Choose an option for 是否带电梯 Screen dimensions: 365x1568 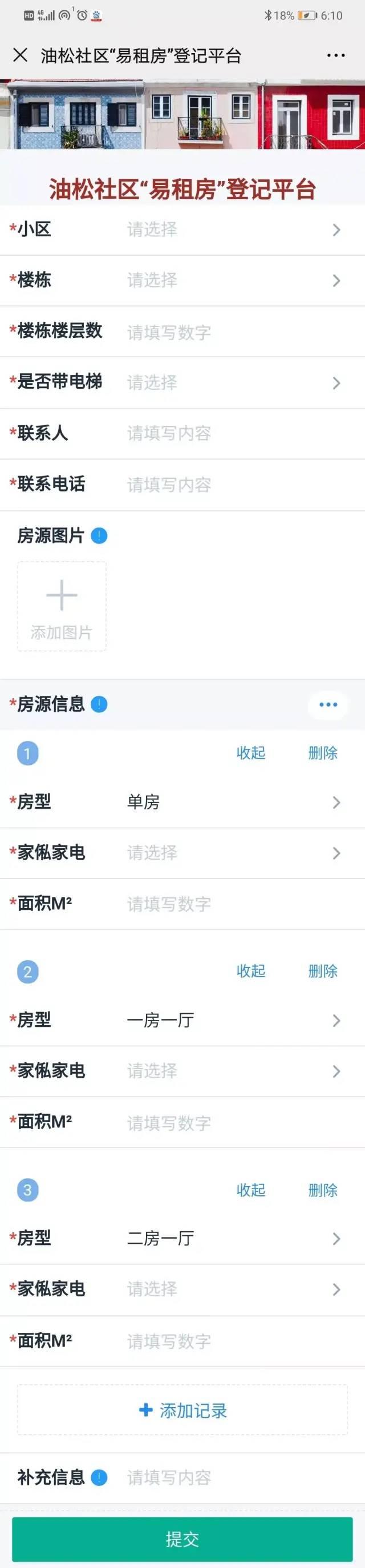coord(231,383)
